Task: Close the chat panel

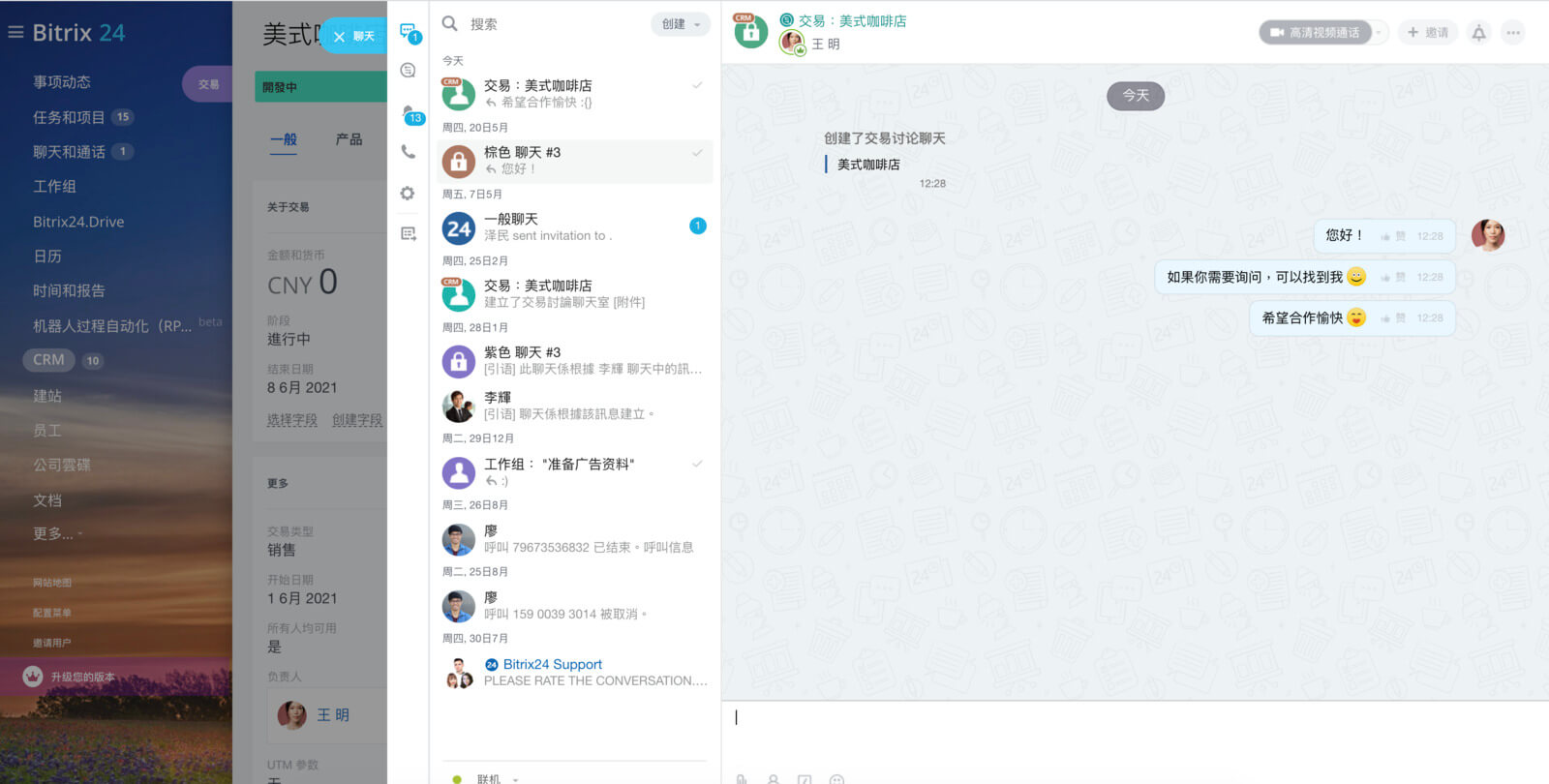Action: pos(339,37)
